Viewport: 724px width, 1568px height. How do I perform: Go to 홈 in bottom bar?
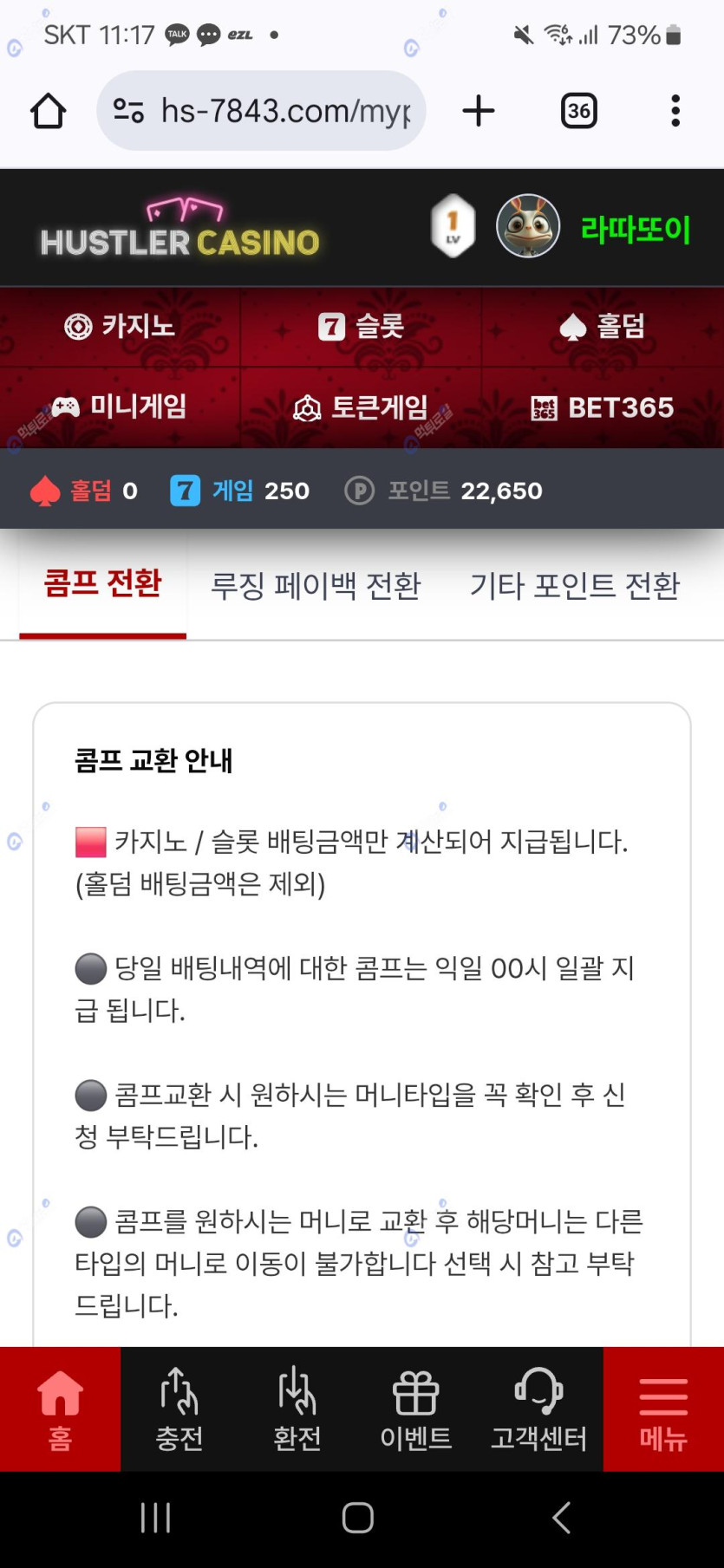point(60,1409)
